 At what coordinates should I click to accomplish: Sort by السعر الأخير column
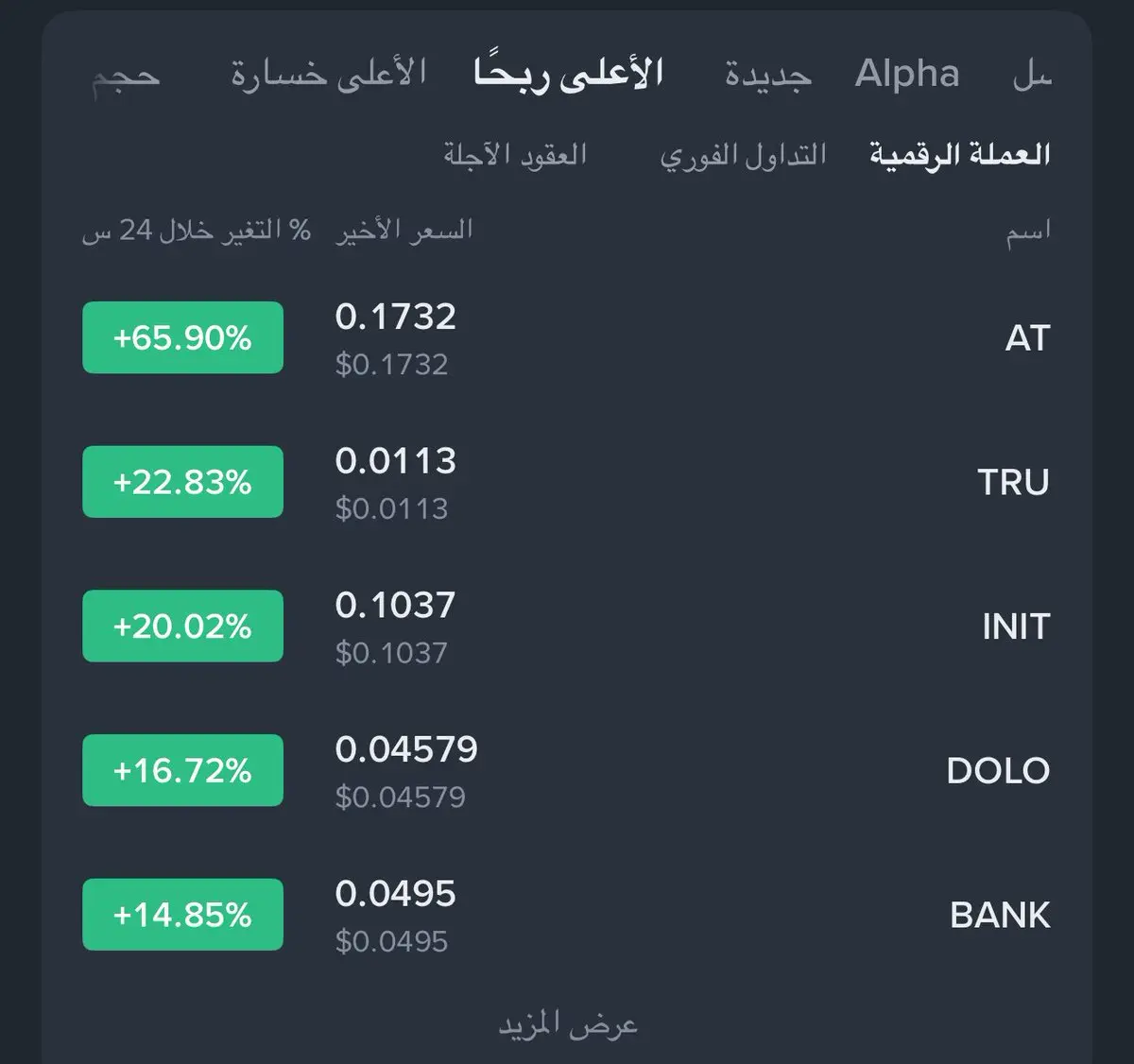click(404, 230)
